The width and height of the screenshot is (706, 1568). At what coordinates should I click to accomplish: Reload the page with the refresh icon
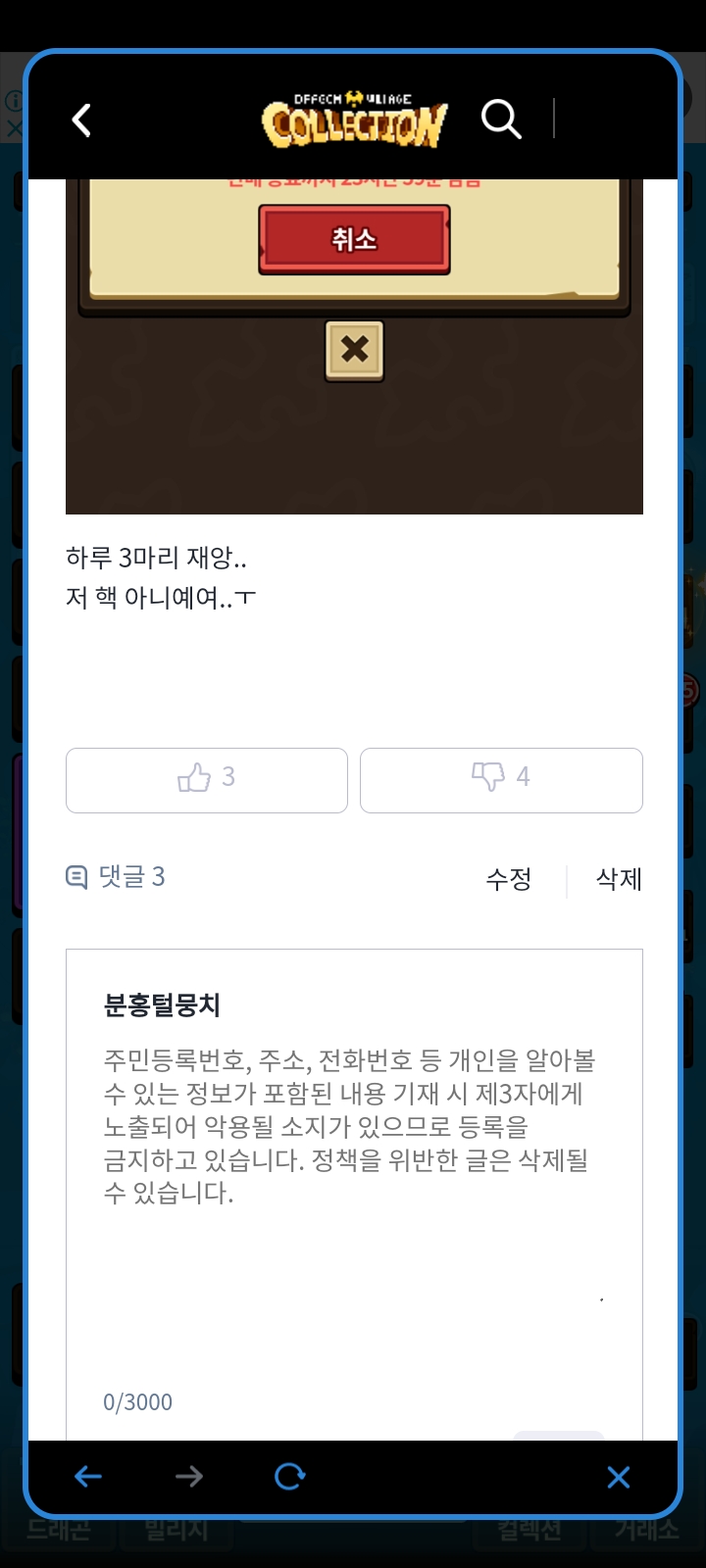[290, 1477]
